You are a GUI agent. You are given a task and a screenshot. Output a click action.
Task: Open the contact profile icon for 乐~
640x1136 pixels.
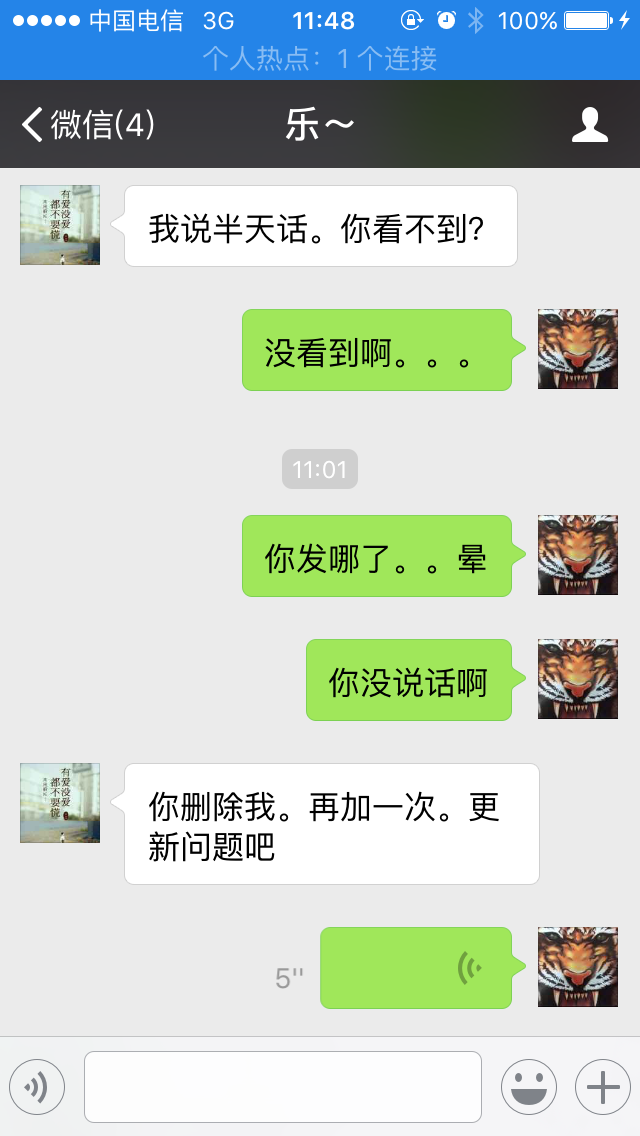(x=590, y=125)
